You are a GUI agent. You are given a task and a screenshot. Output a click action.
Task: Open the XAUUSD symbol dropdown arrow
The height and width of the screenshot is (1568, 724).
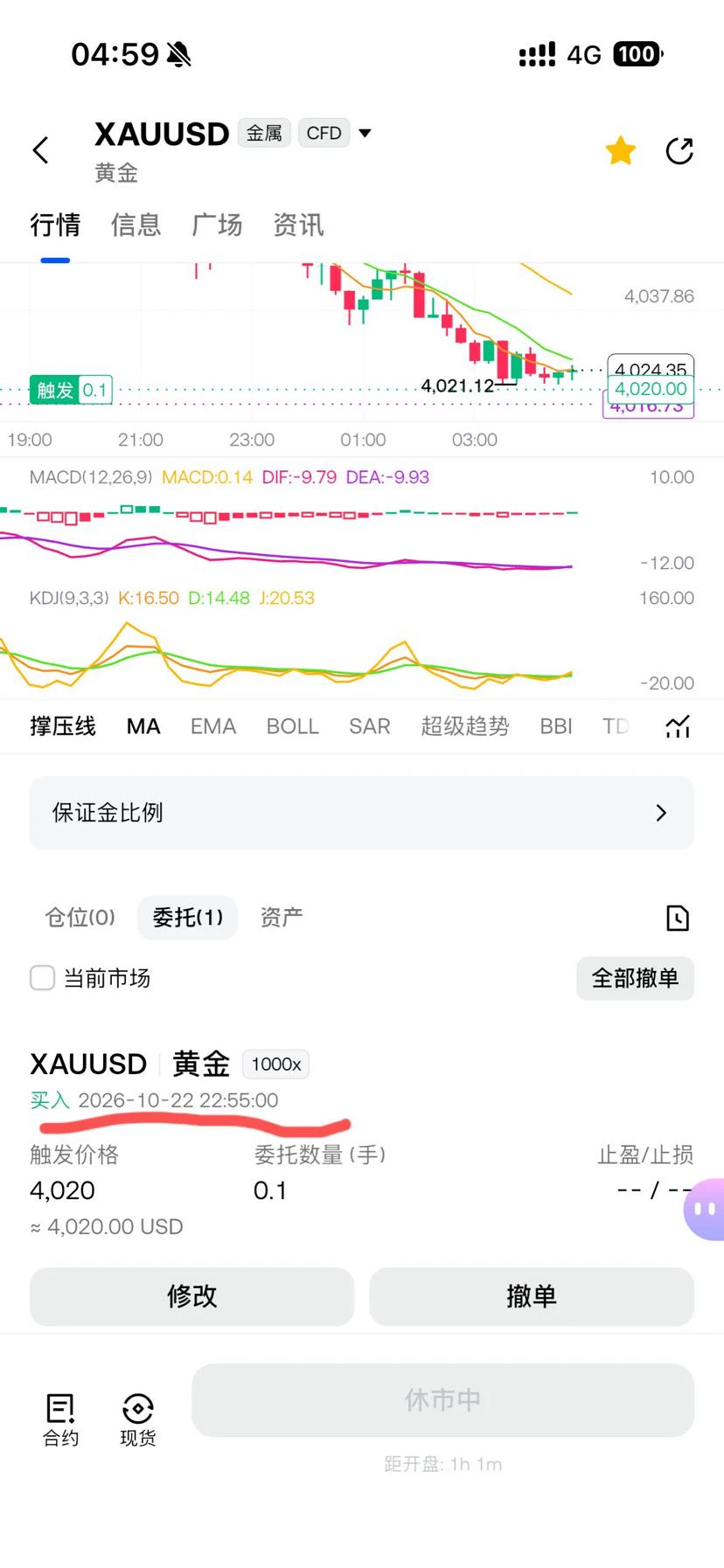click(x=365, y=134)
